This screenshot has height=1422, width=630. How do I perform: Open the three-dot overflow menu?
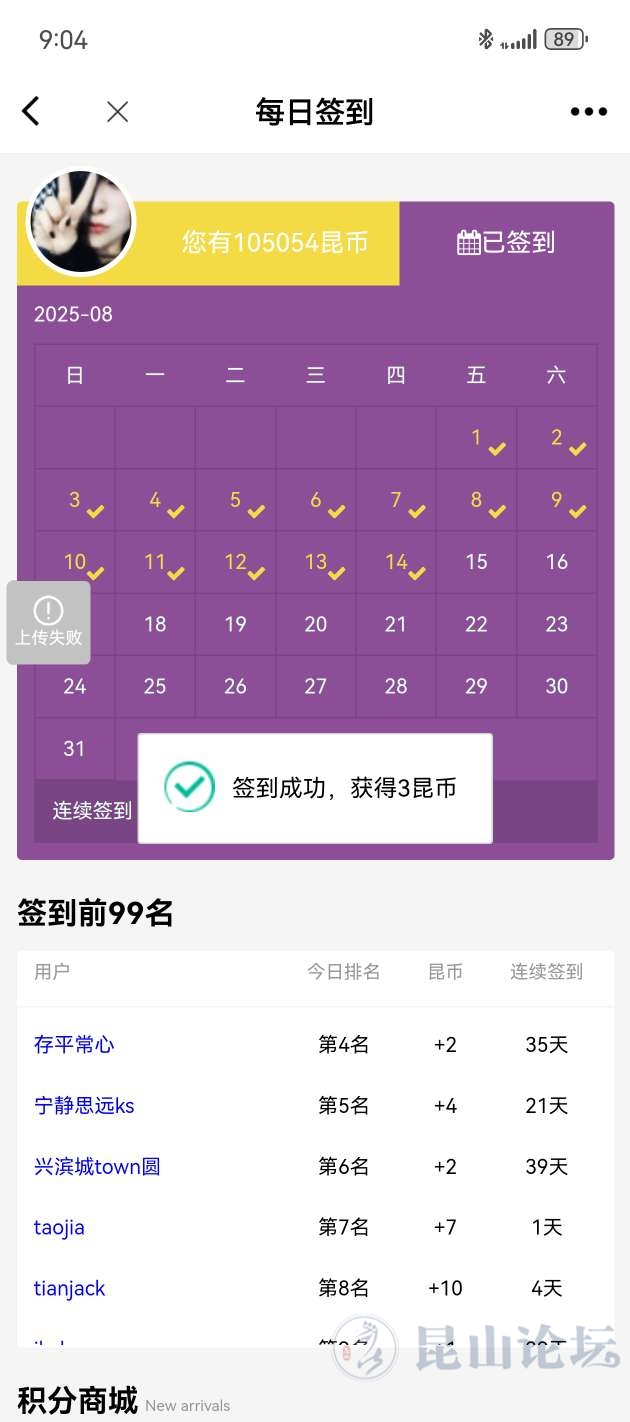pyautogui.click(x=588, y=112)
